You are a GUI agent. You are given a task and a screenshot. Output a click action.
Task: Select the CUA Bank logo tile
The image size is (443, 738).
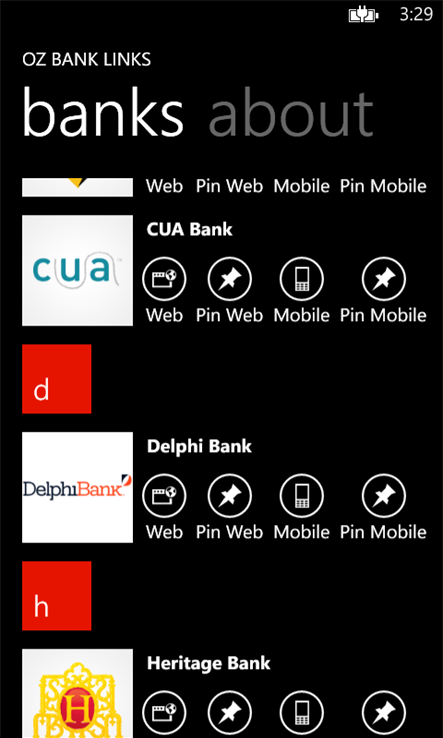(x=77, y=270)
